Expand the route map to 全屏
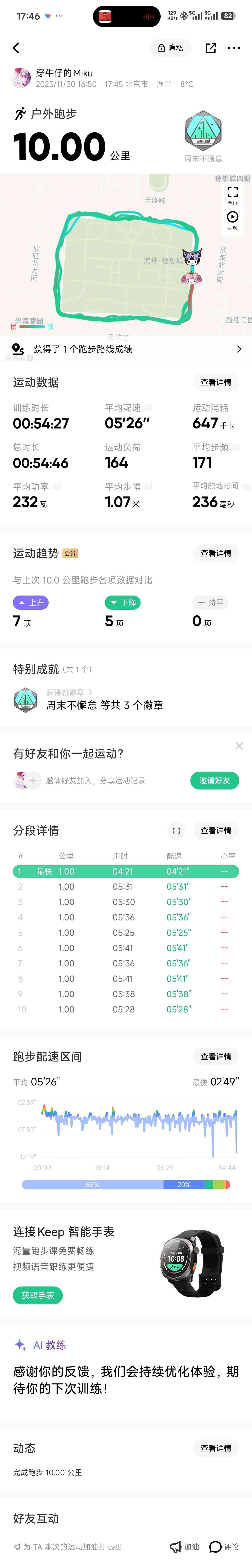Image resolution: width=252 pixels, height=1568 pixels. 233,195
